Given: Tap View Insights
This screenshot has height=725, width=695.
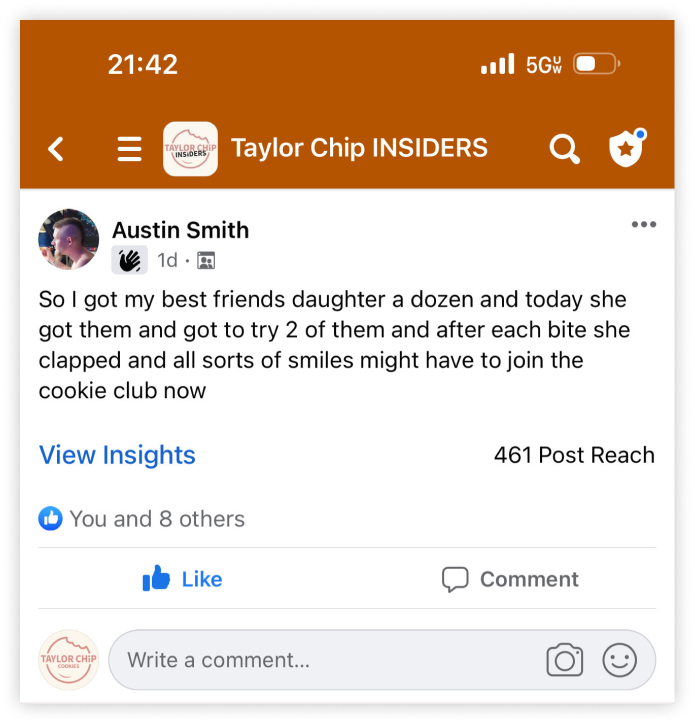Looking at the screenshot, I should [x=117, y=455].
